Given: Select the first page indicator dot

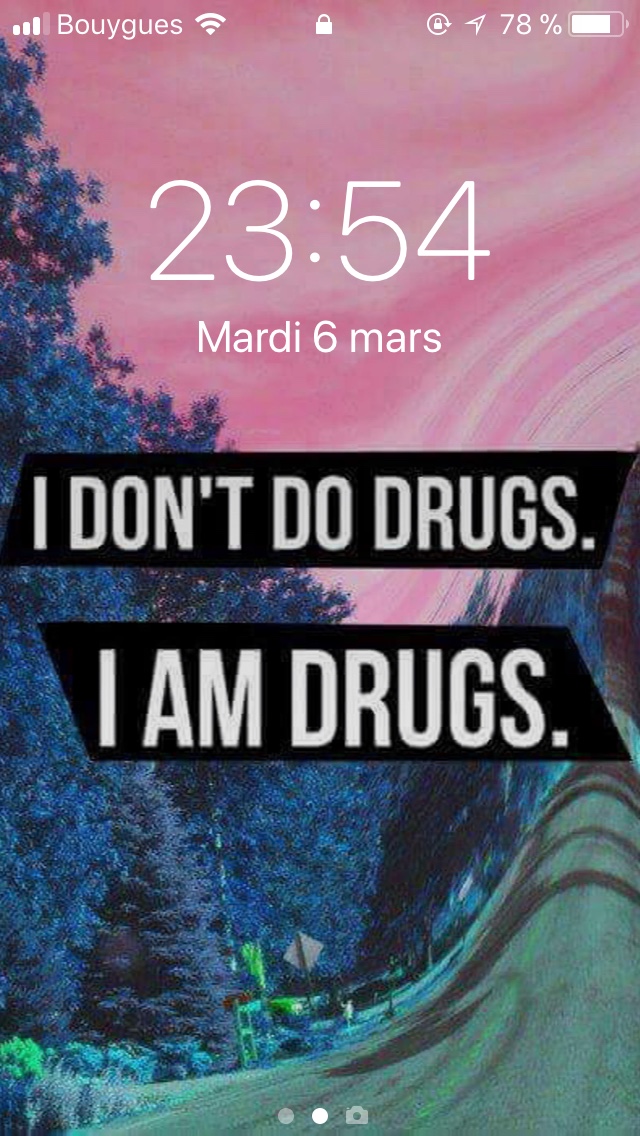Looking at the screenshot, I should click(286, 1115).
